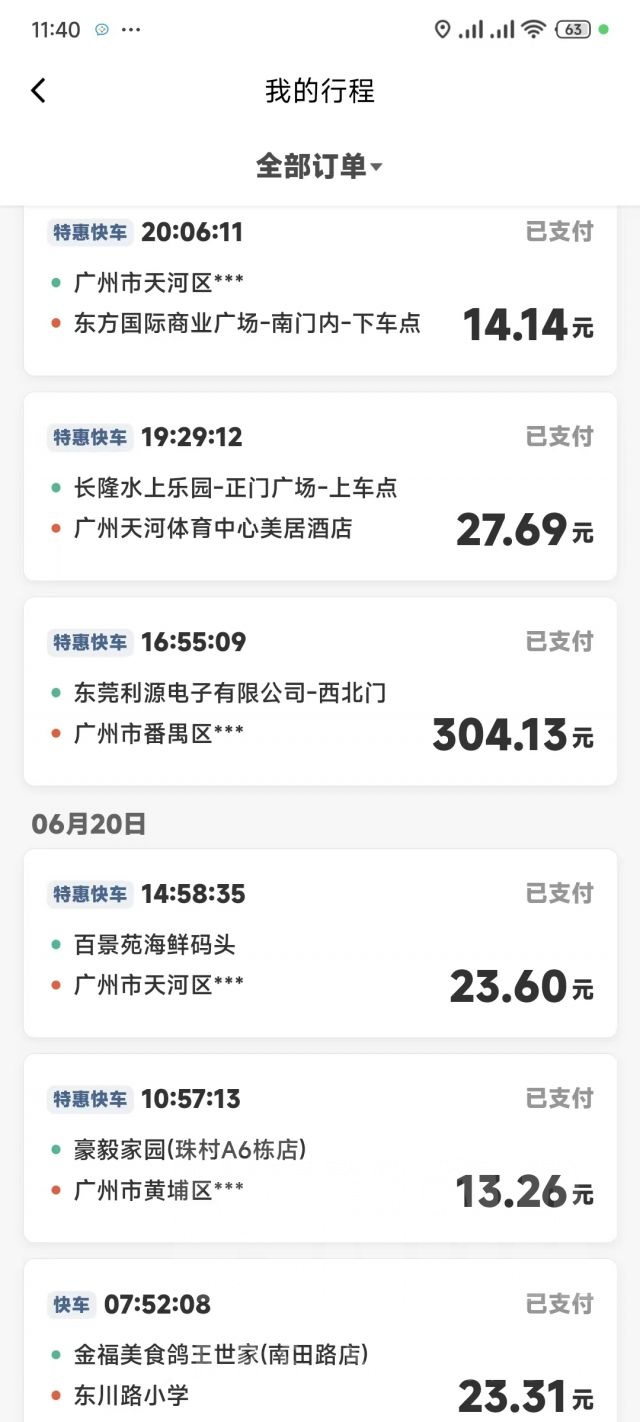Open the 23.31元 trip to 东川路小学
The width and height of the screenshot is (640, 1422).
click(x=320, y=1340)
